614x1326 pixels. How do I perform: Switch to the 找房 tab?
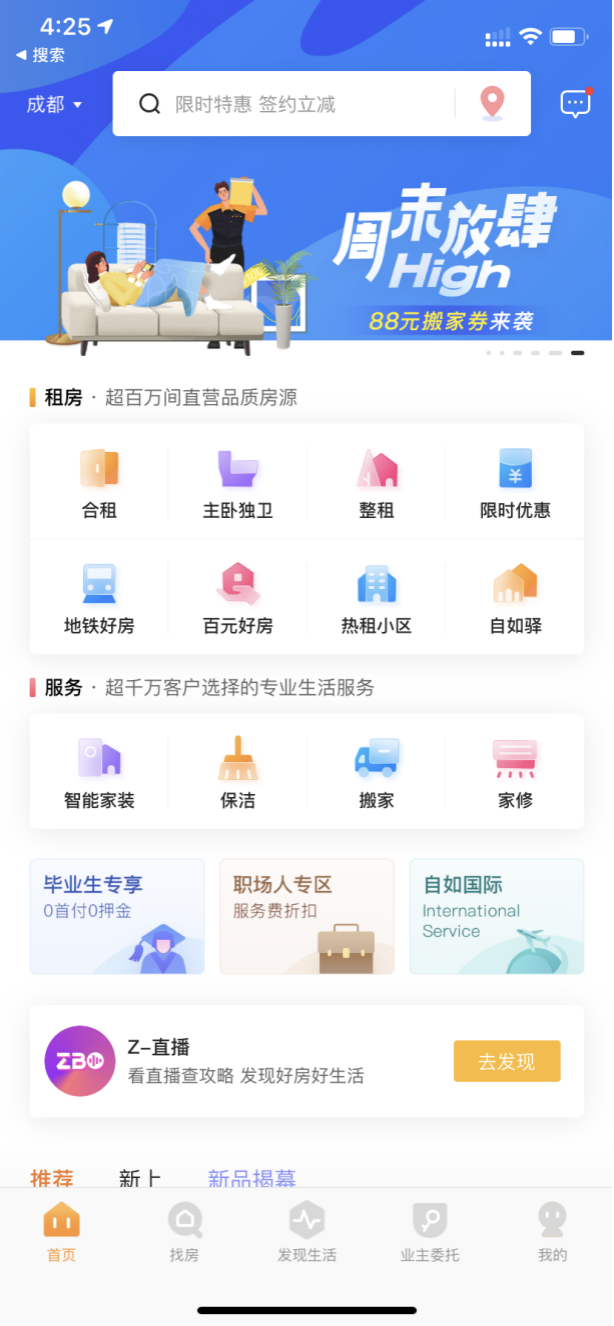[x=184, y=1233]
